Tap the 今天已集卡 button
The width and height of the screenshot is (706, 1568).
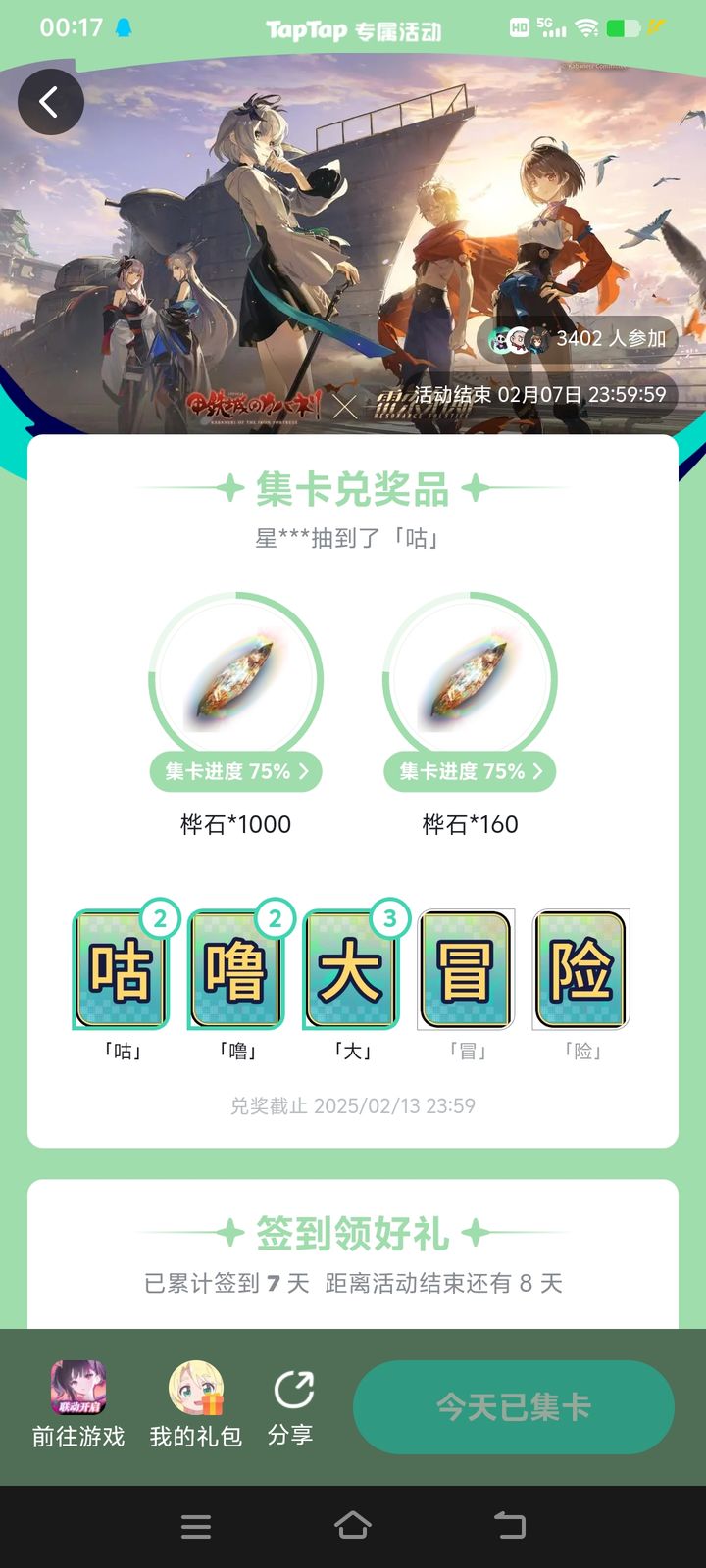click(514, 1406)
